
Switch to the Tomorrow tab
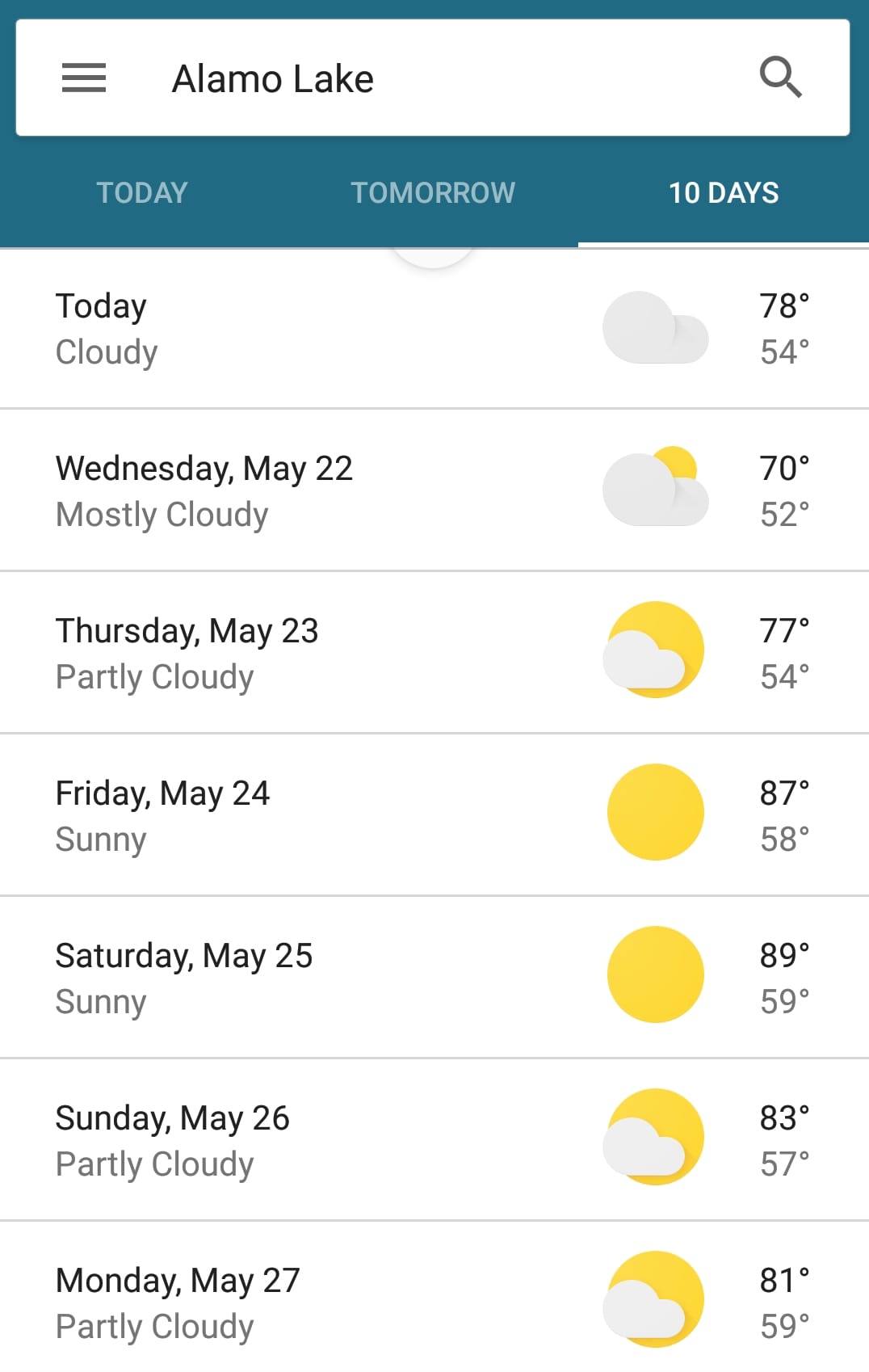[x=433, y=193]
